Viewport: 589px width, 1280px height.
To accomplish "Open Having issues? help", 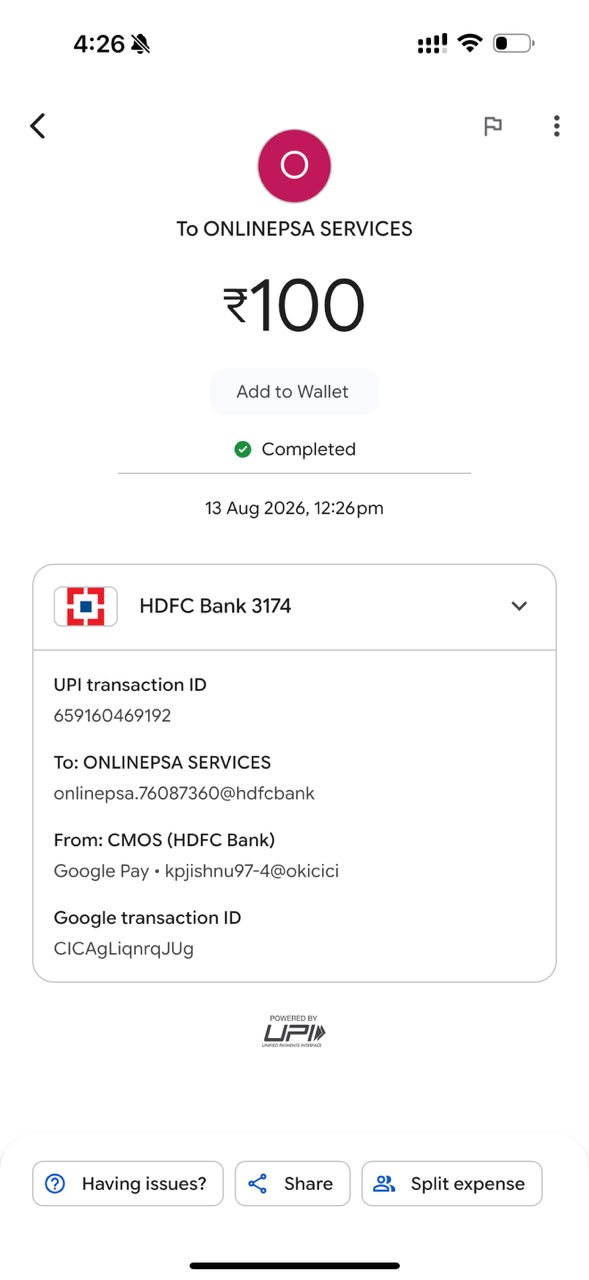I will (x=126, y=1184).
